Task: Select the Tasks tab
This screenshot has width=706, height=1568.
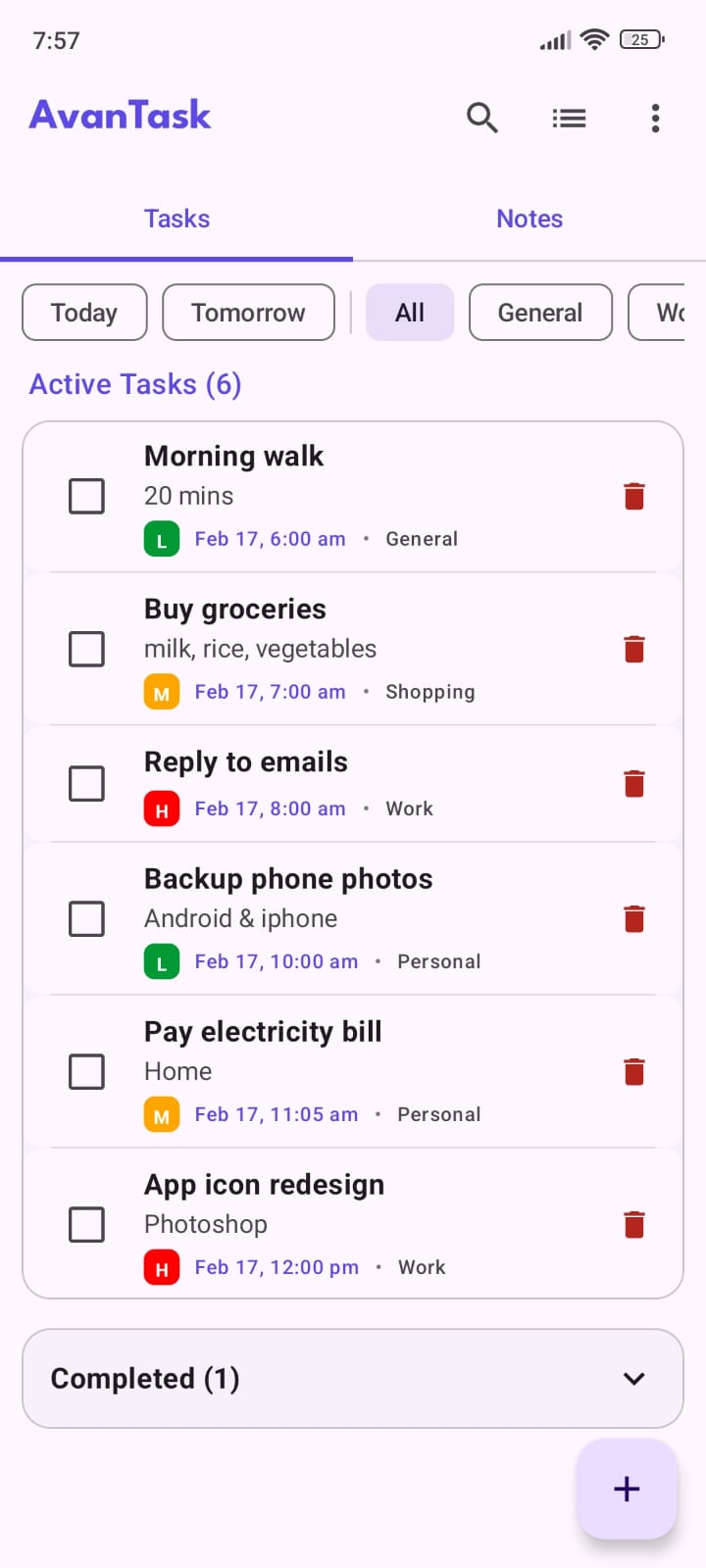Action: [176, 218]
